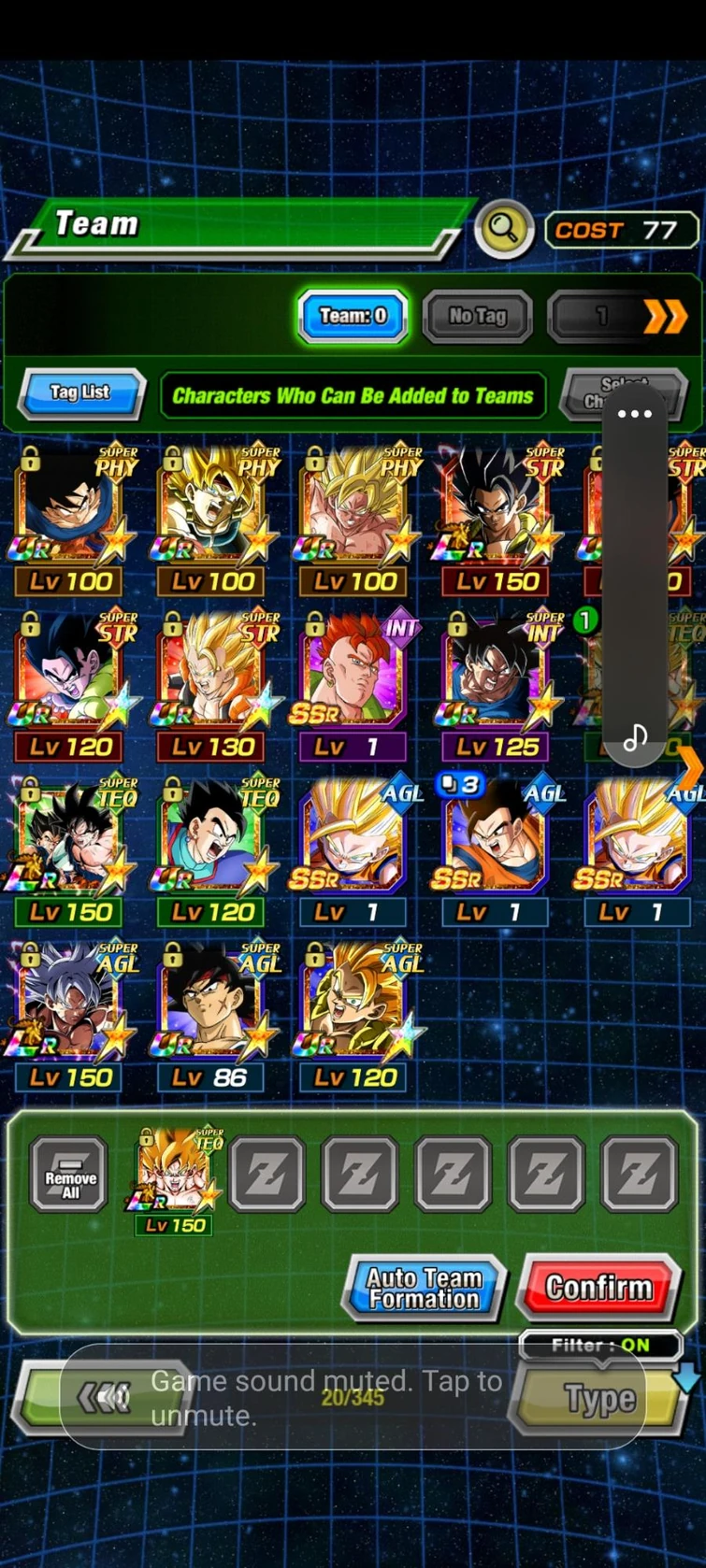This screenshot has height=1568, width=706.
Task: Select the Team: 0 tab
Action: pyautogui.click(x=353, y=316)
